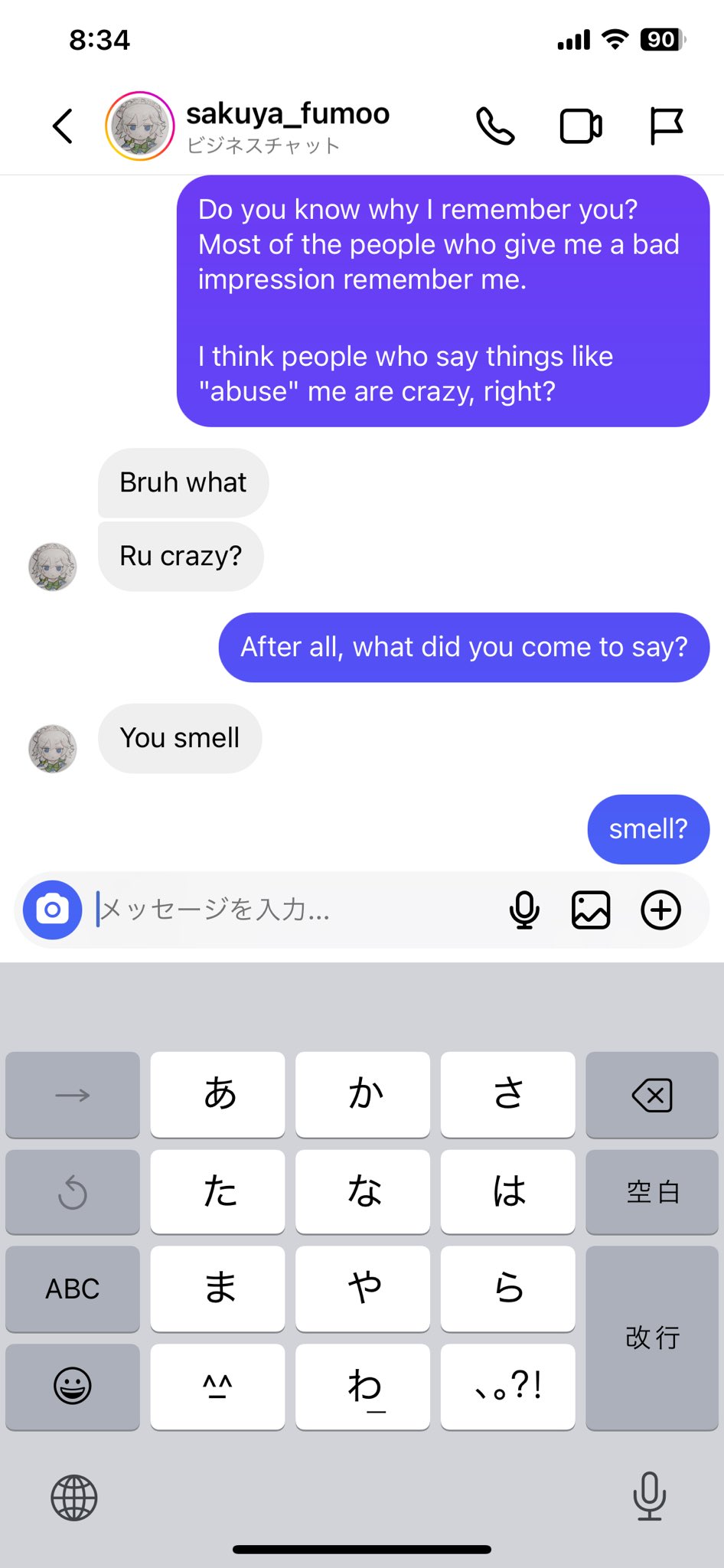Start a voice call with sakuya_fumoo
724x1568 pixels.
pos(495,126)
